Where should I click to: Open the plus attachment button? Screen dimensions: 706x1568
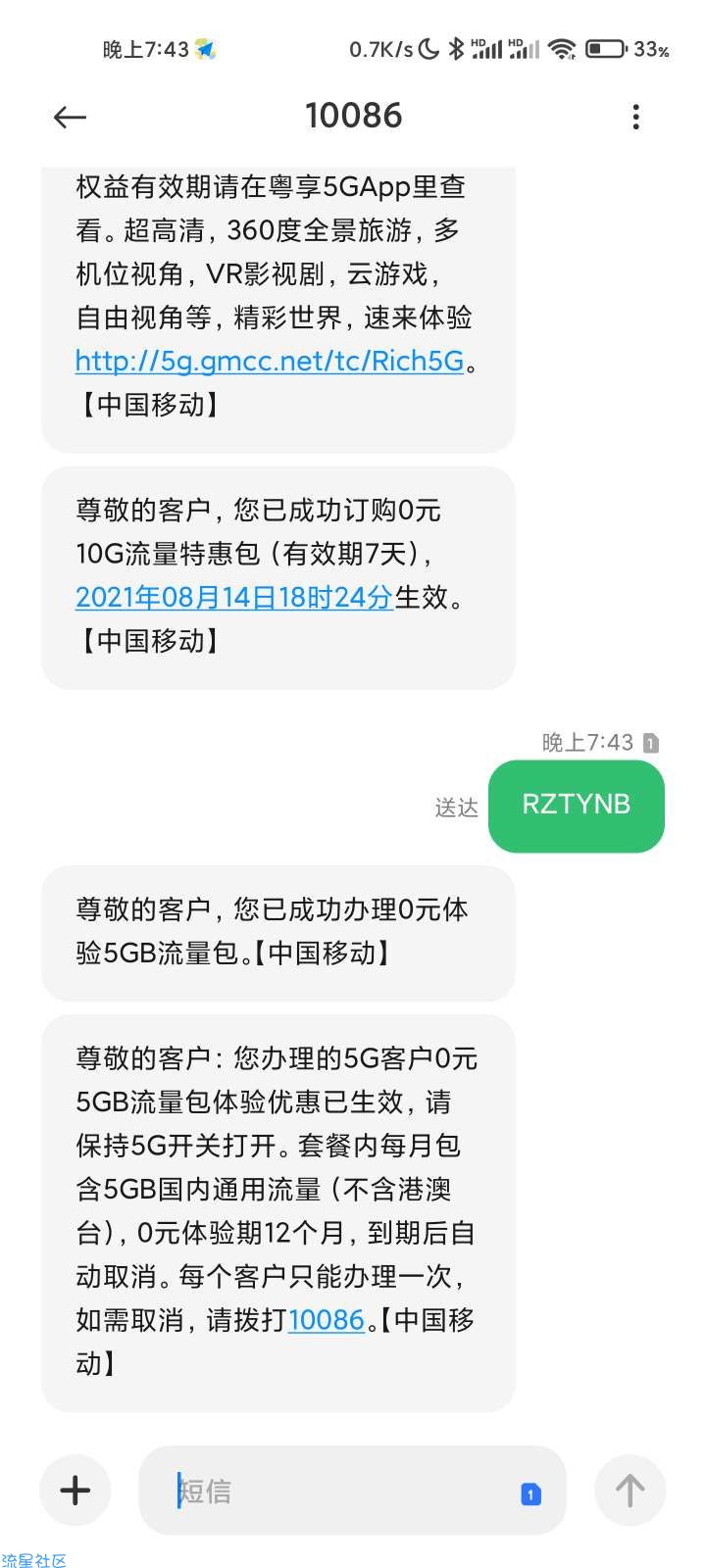tap(76, 1491)
